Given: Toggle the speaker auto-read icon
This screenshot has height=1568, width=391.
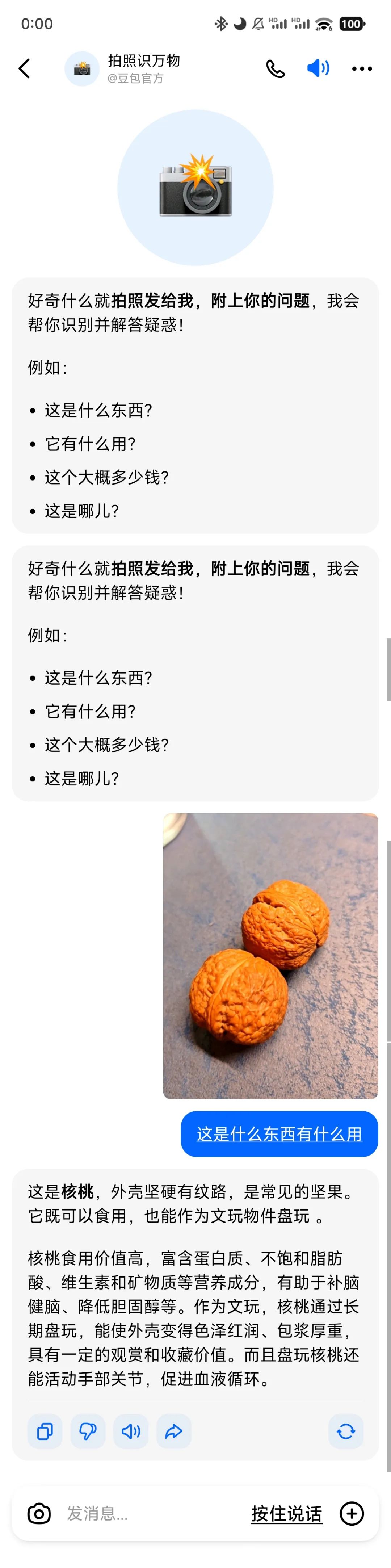Looking at the screenshot, I should click(x=318, y=68).
